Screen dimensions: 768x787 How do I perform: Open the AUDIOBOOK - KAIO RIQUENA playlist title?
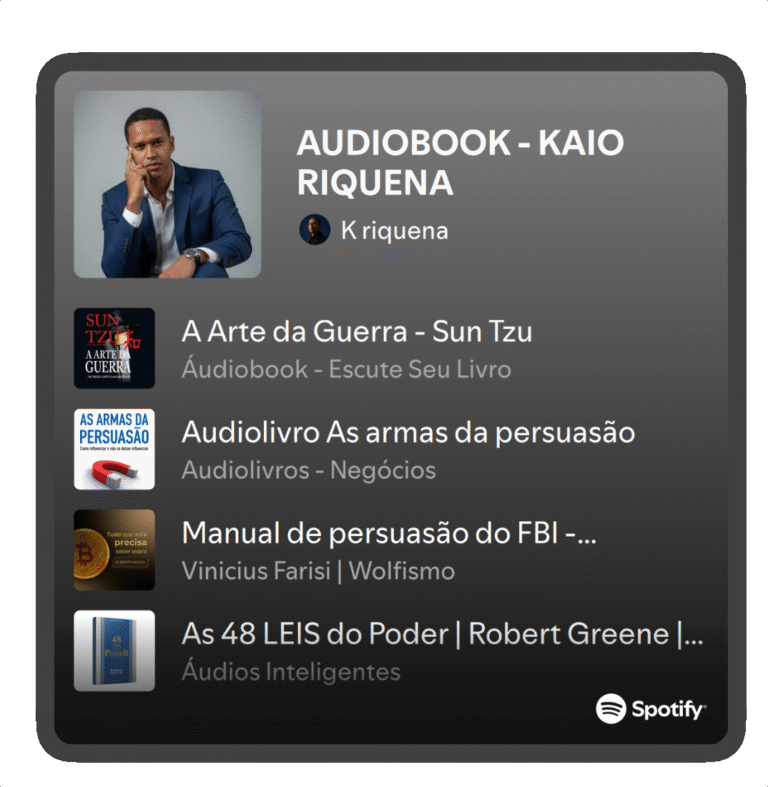point(460,163)
